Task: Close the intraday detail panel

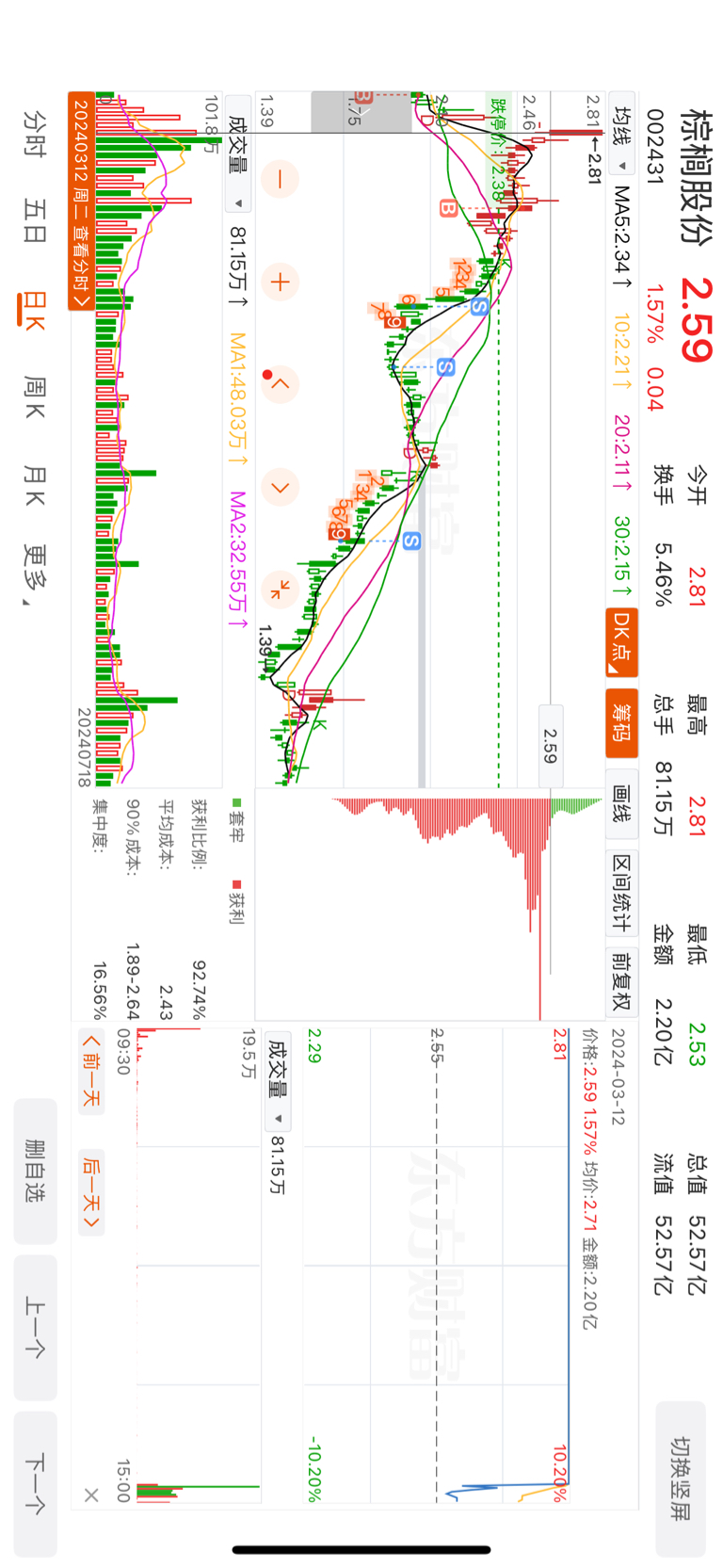Action: [91, 1495]
